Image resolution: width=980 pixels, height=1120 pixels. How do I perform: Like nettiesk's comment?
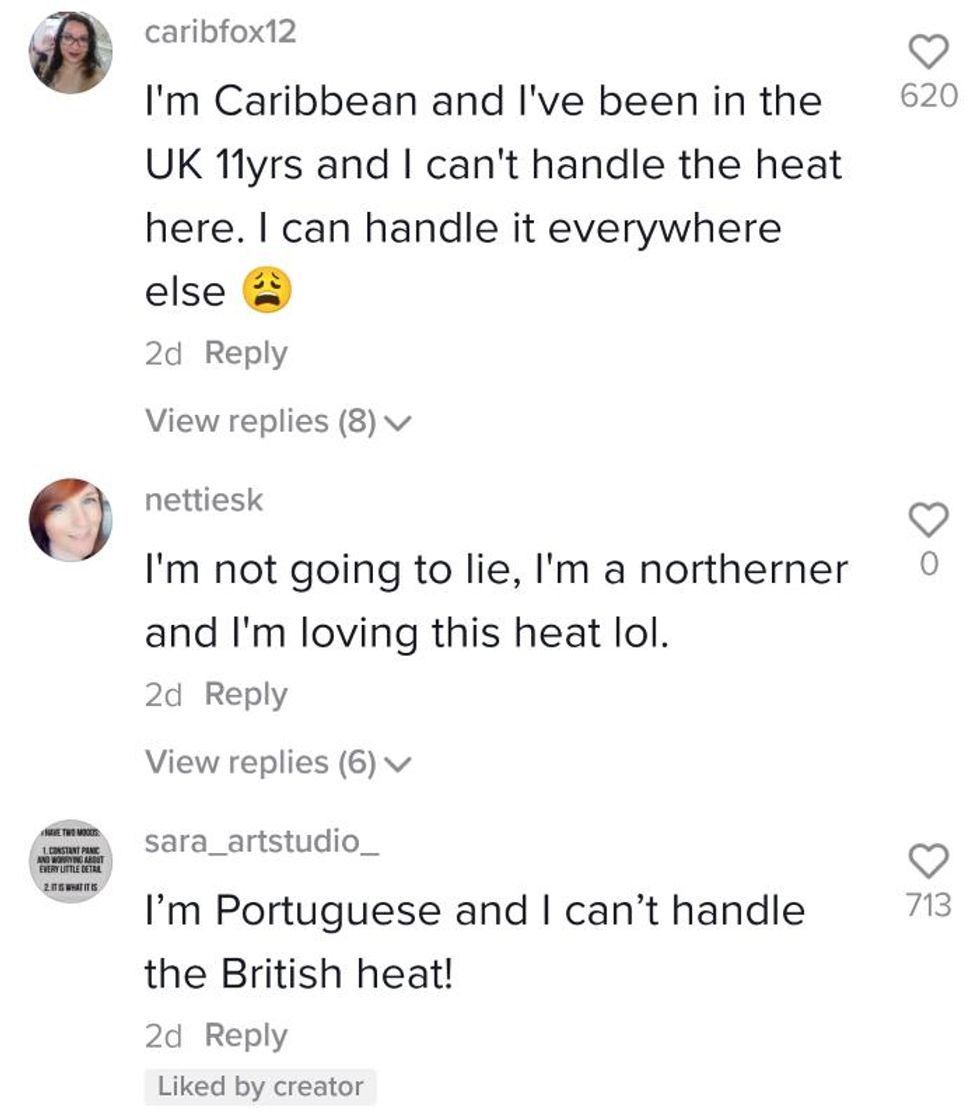tap(926, 519)
